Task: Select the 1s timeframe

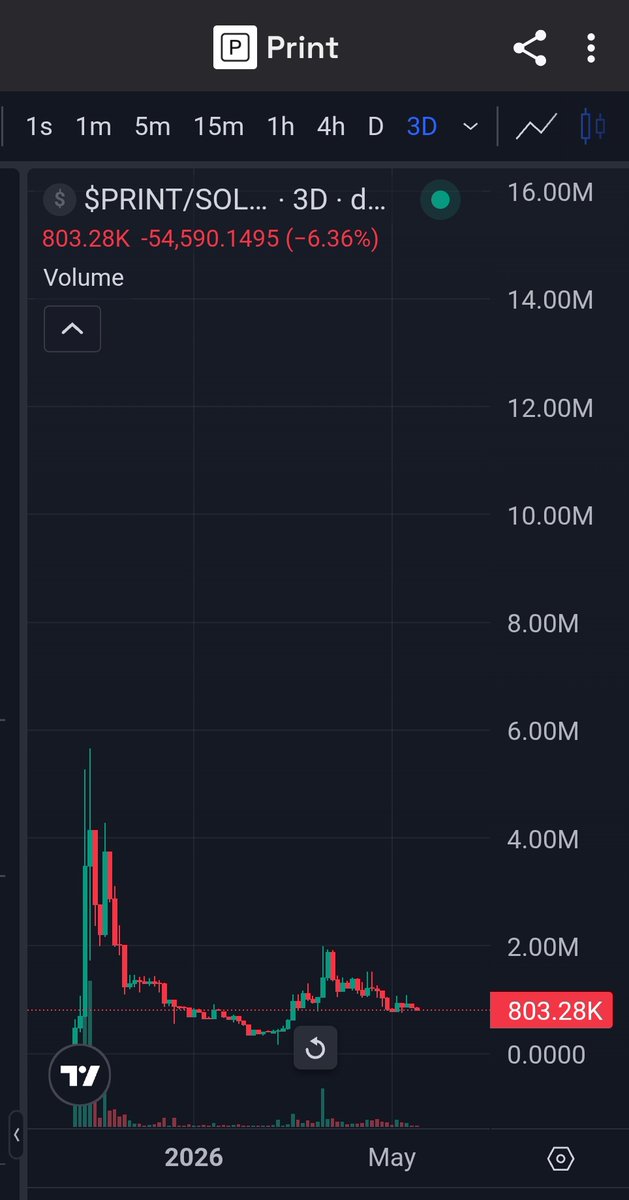Action: (39, 127)
